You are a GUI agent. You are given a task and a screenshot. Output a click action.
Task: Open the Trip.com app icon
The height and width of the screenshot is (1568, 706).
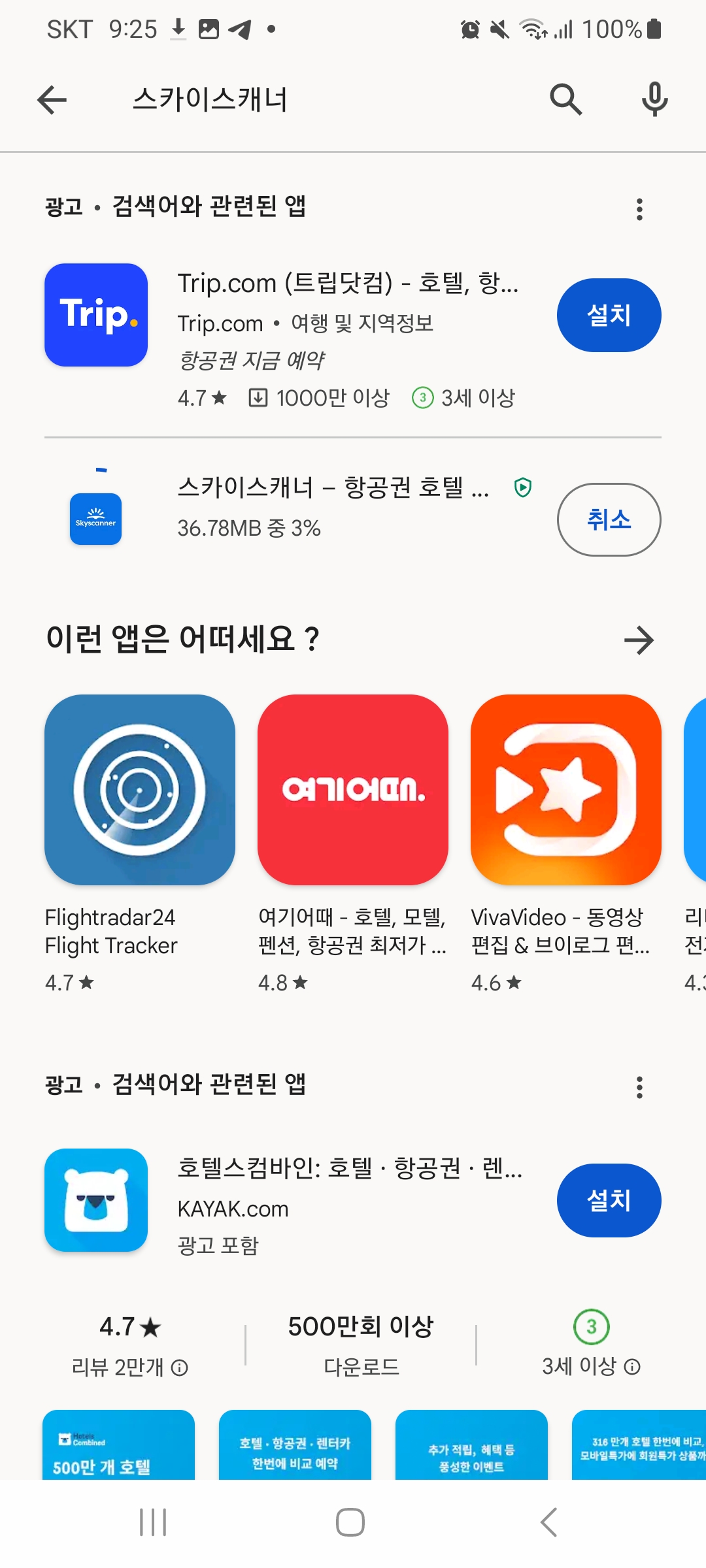click(95, 314)
